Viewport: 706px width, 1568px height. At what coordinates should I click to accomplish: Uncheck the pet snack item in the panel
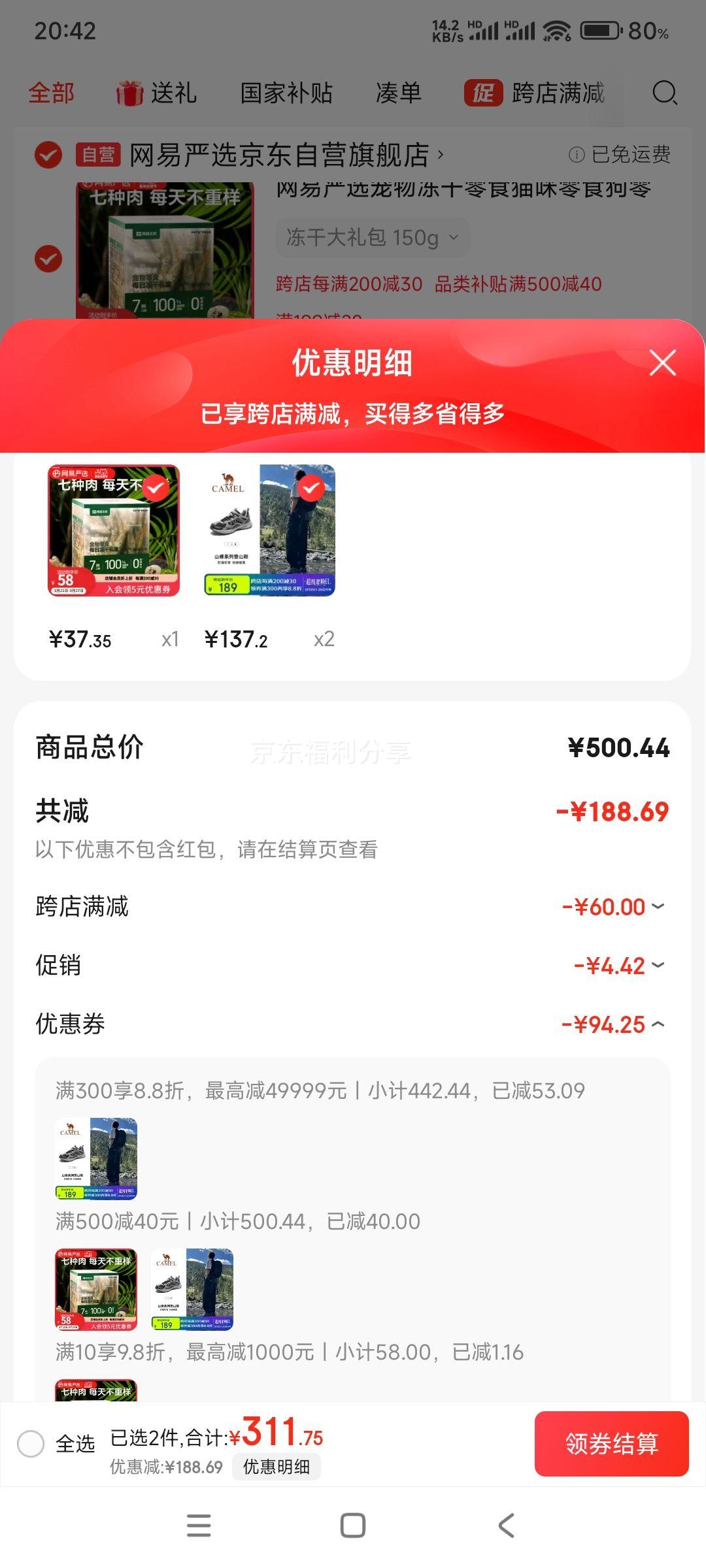point(156,487)
